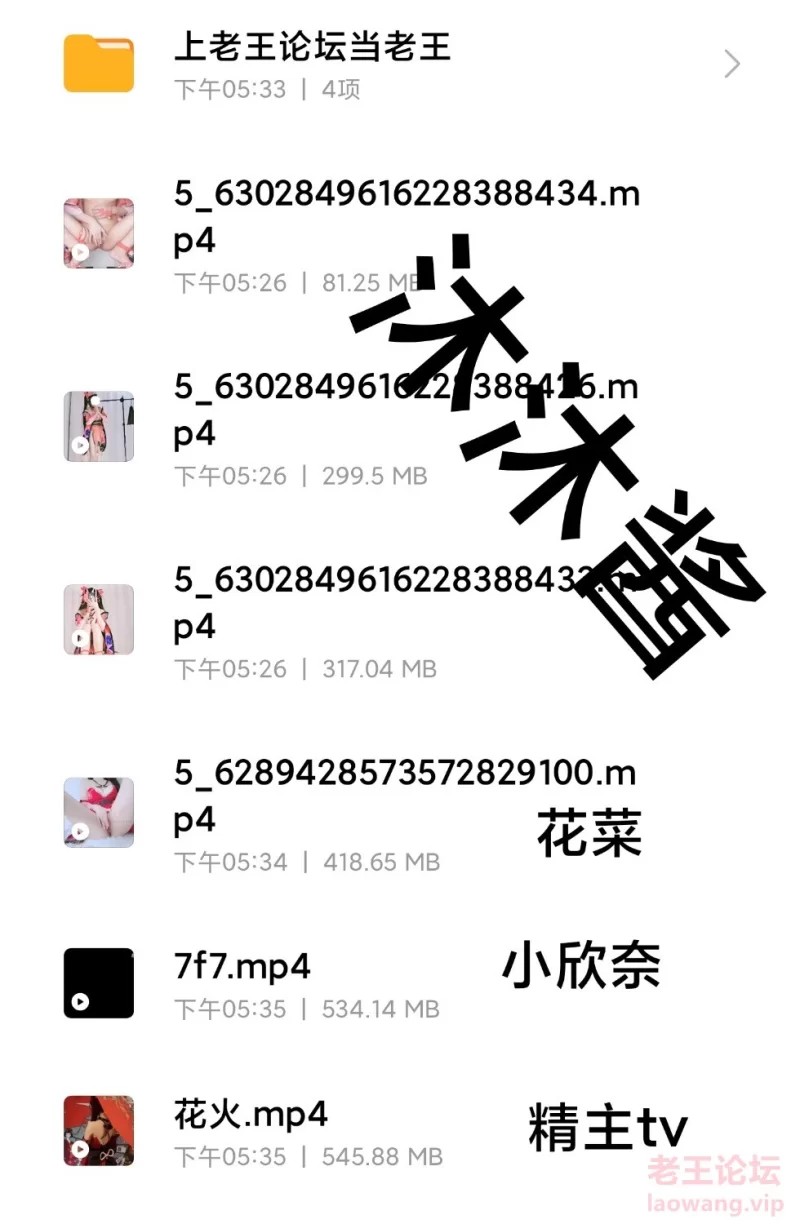Expand the chevron on the folder row

[x=732, y=65]
